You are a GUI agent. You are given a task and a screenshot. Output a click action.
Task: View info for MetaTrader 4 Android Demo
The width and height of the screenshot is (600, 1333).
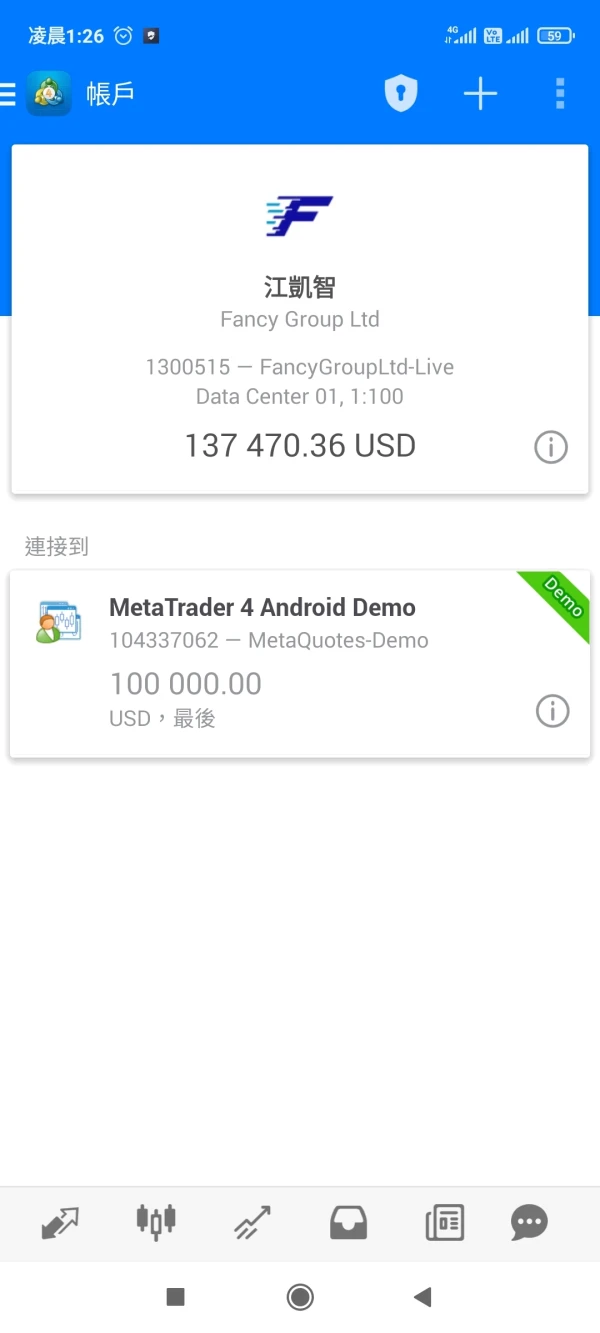(x=553, y=711)
